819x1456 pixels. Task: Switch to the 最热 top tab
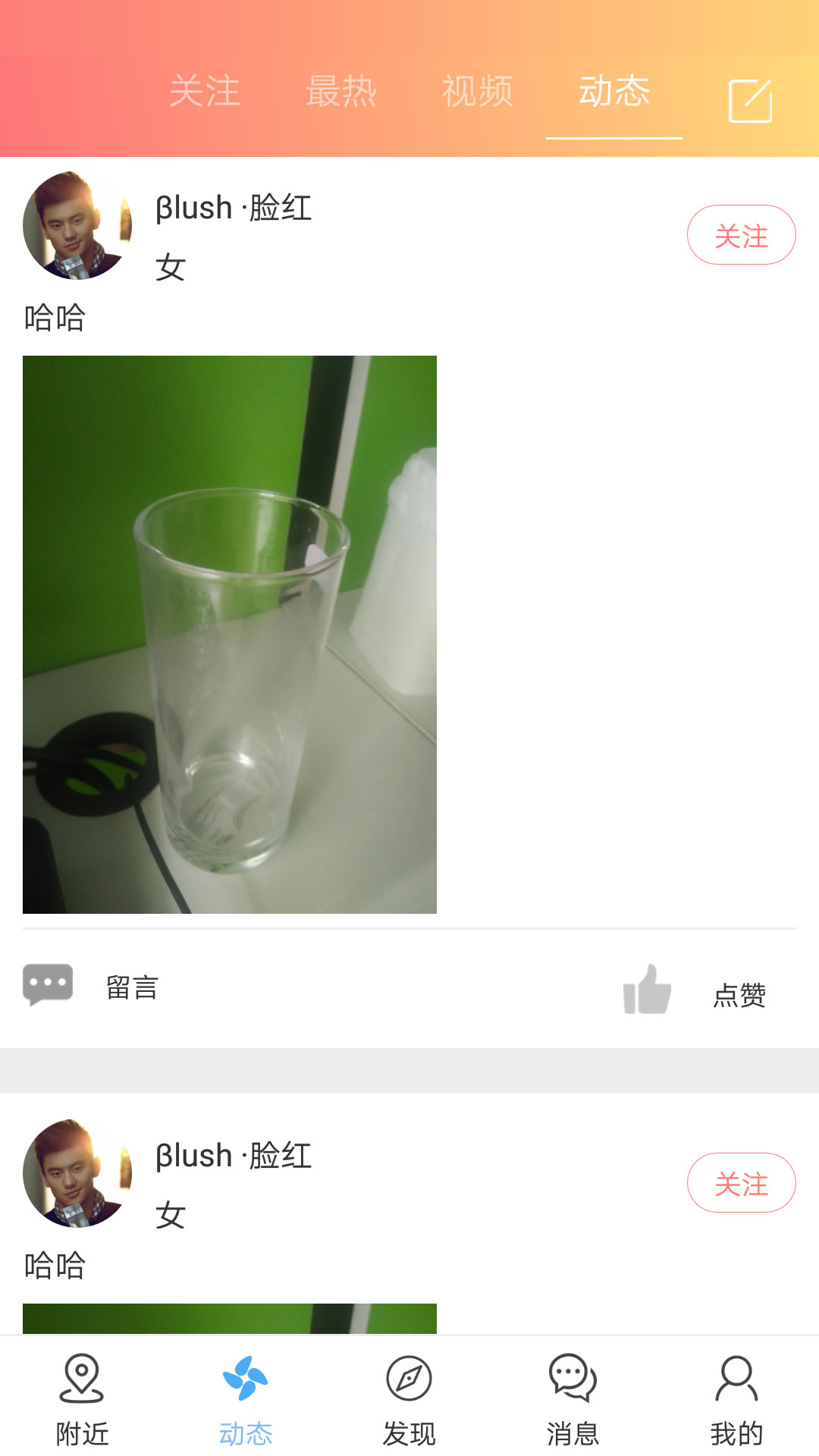pyautogui.click(x=341, y=92)
